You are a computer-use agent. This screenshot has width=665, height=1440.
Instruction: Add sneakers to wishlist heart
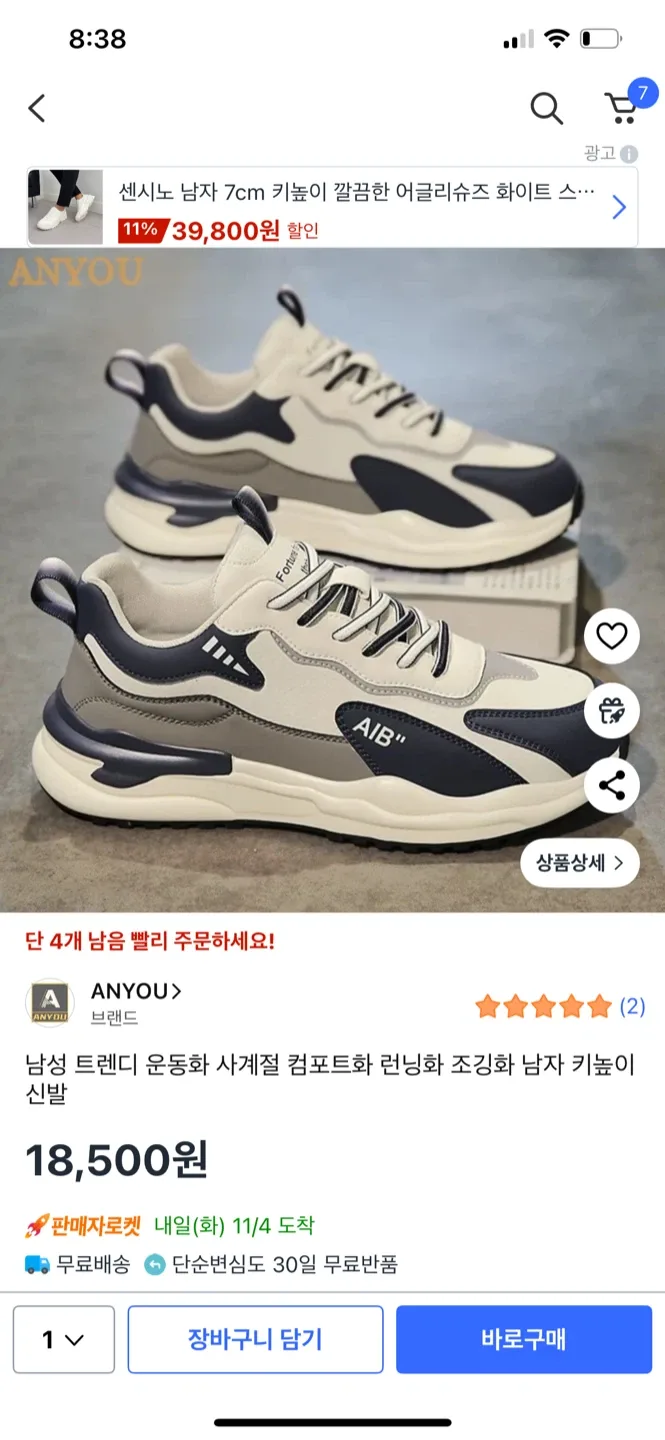click(611, 636)
